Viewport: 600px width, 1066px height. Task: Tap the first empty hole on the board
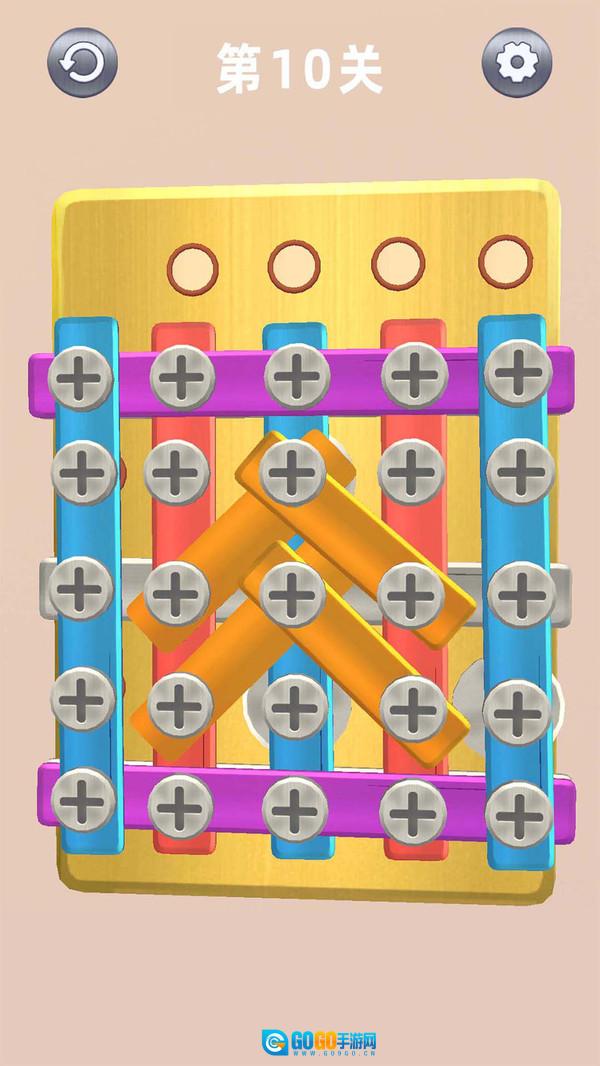click(193, 269)
